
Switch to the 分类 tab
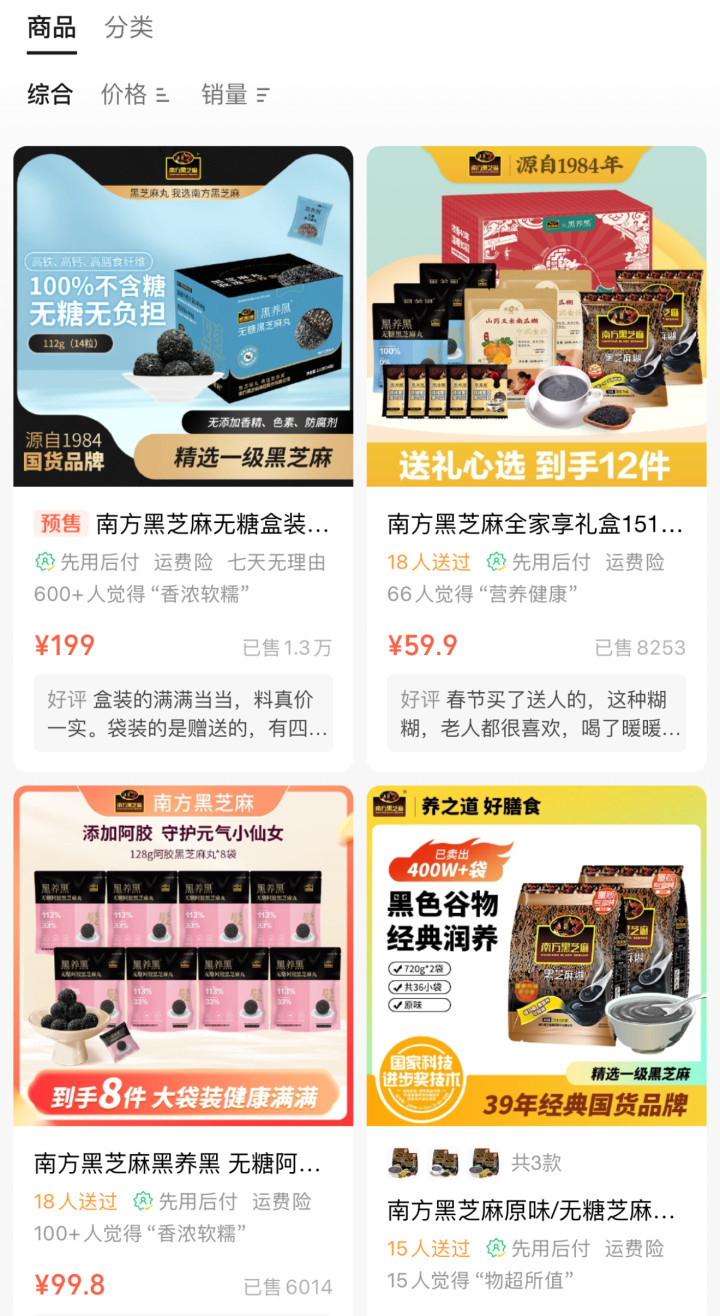point(129,28)
